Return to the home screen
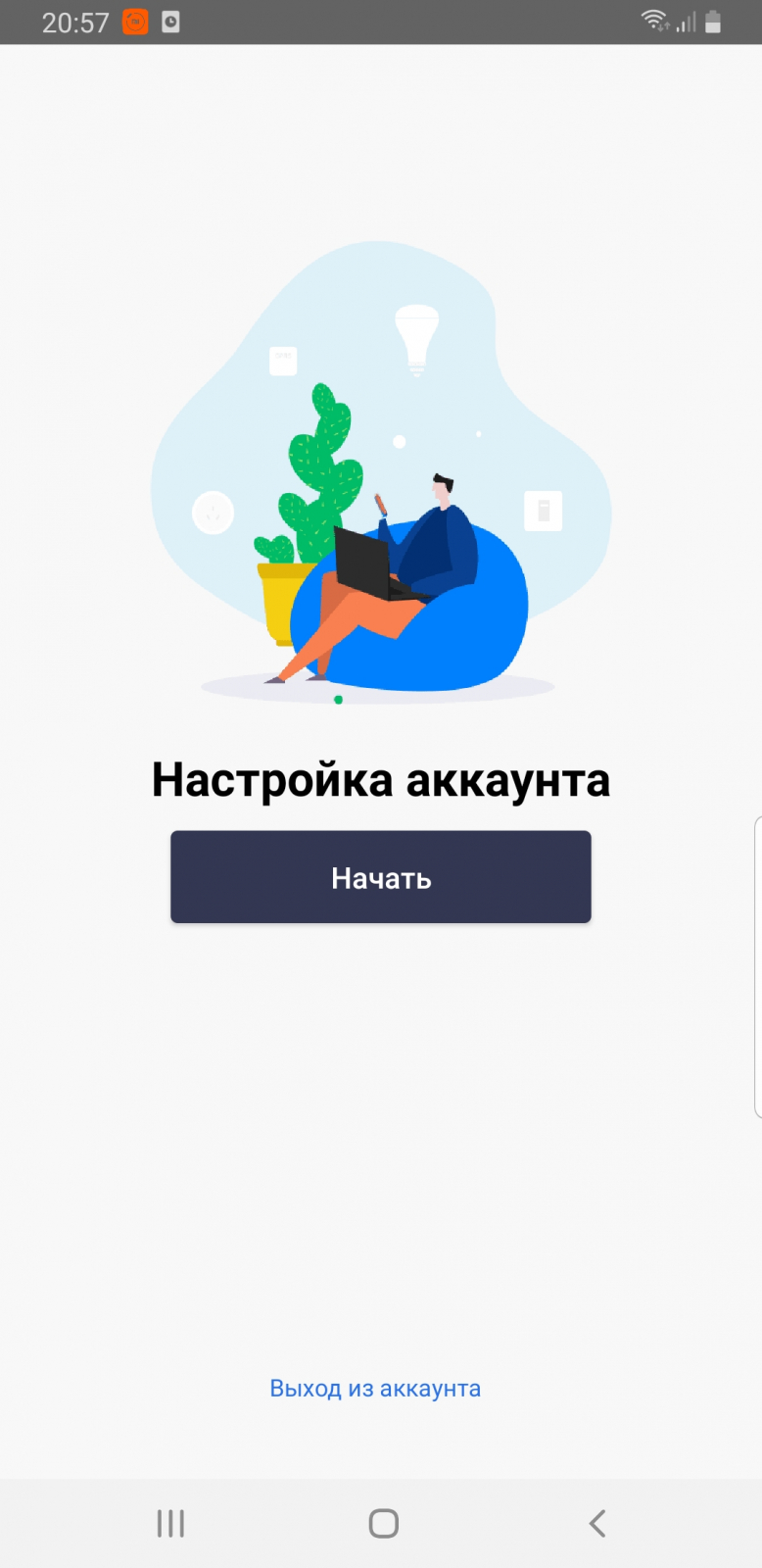This screenshot has height=1568, width=762. tap(383, 1523)
